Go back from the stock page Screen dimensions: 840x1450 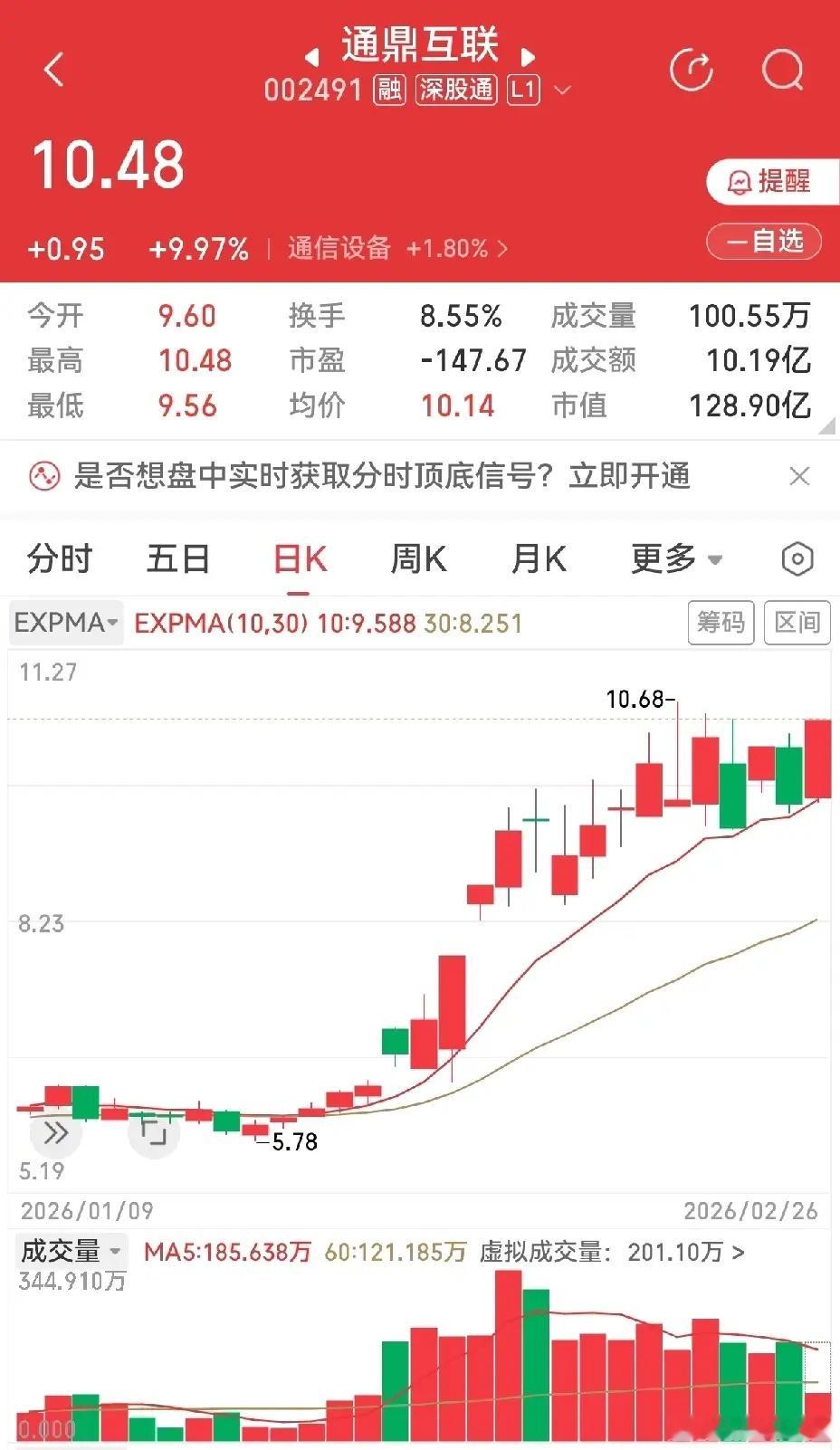click(54, 70)
